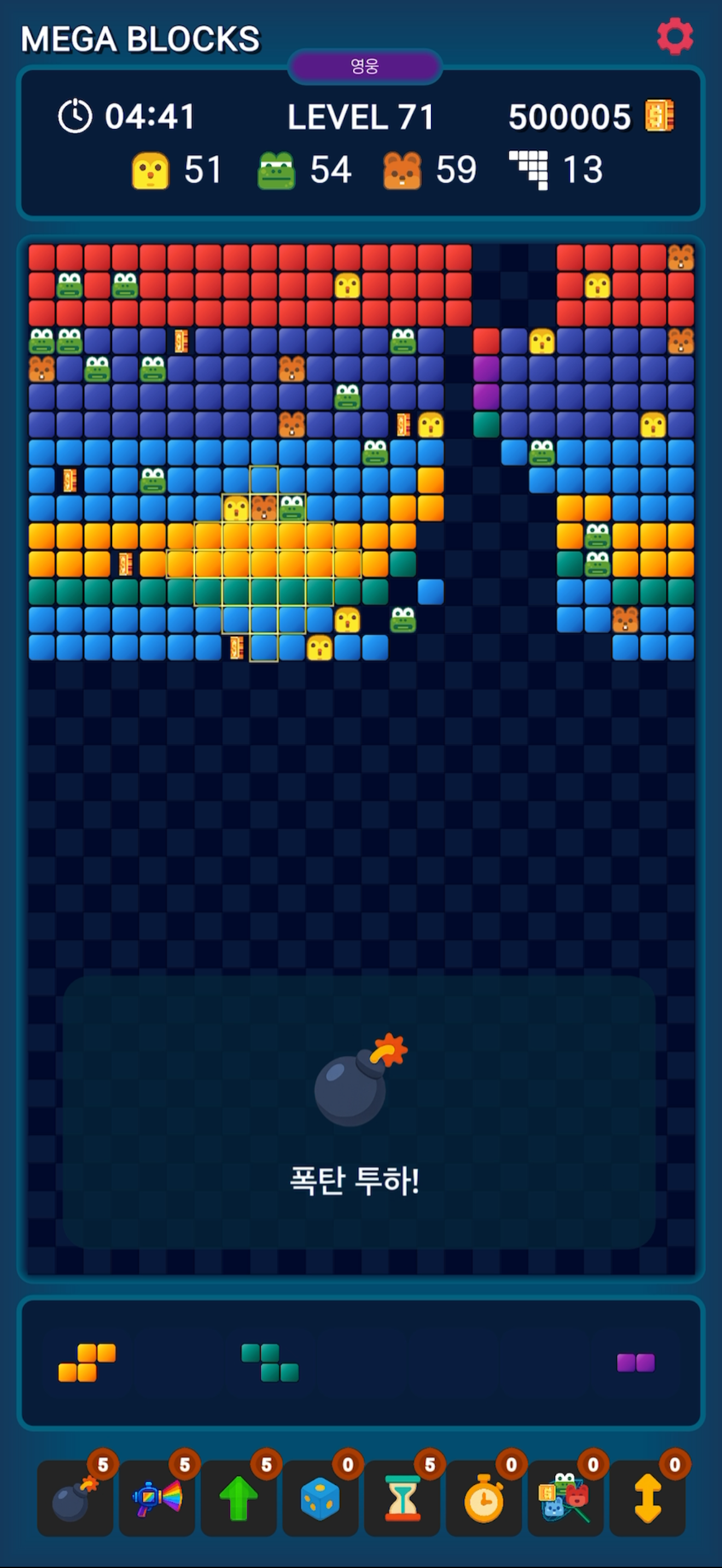Tap the blue dice power-up
The image size is (722, 1568).
coord(320,1498)
